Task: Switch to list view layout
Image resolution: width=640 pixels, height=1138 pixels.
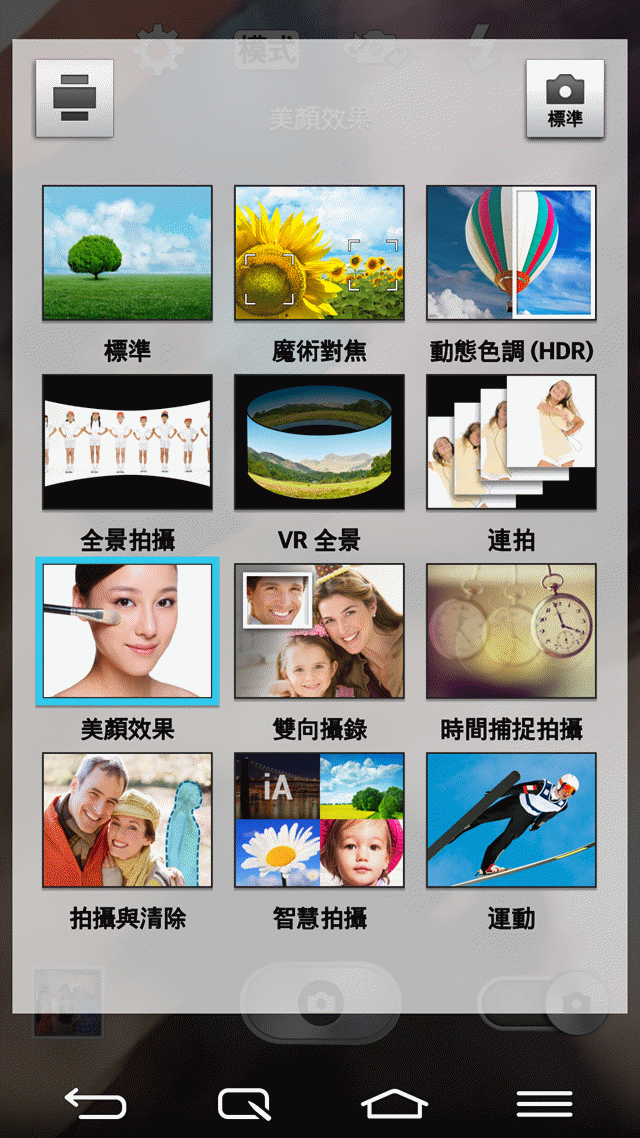Action: pyautogui.click(x=74, y=98)
